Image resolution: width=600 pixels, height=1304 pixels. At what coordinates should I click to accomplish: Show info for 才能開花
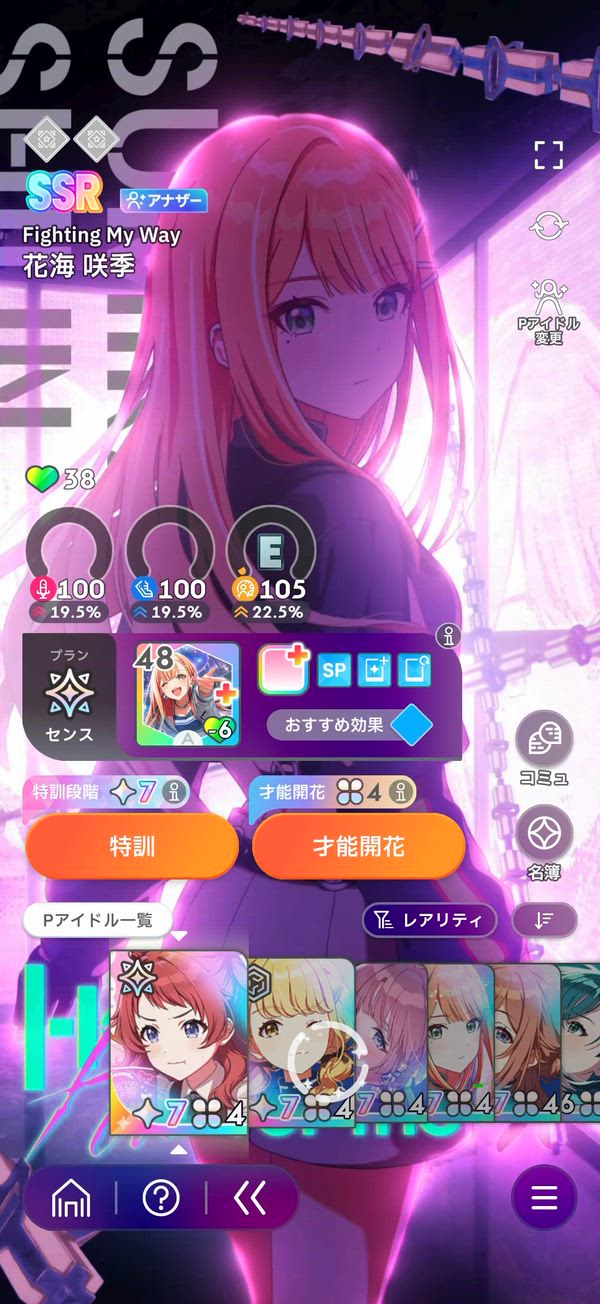(x=402, y=793)
